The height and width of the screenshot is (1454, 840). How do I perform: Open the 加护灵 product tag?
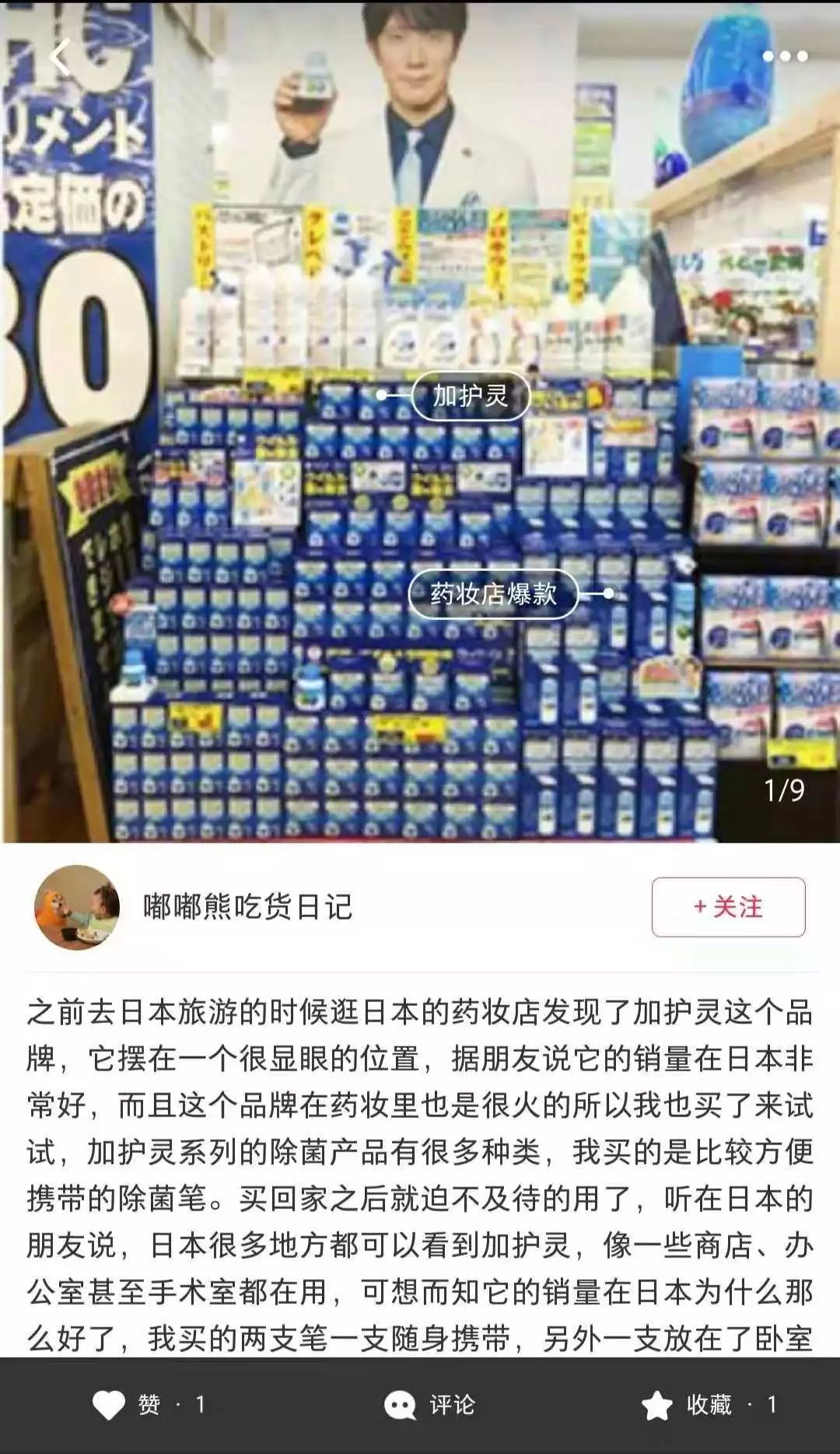click(471, 396)
